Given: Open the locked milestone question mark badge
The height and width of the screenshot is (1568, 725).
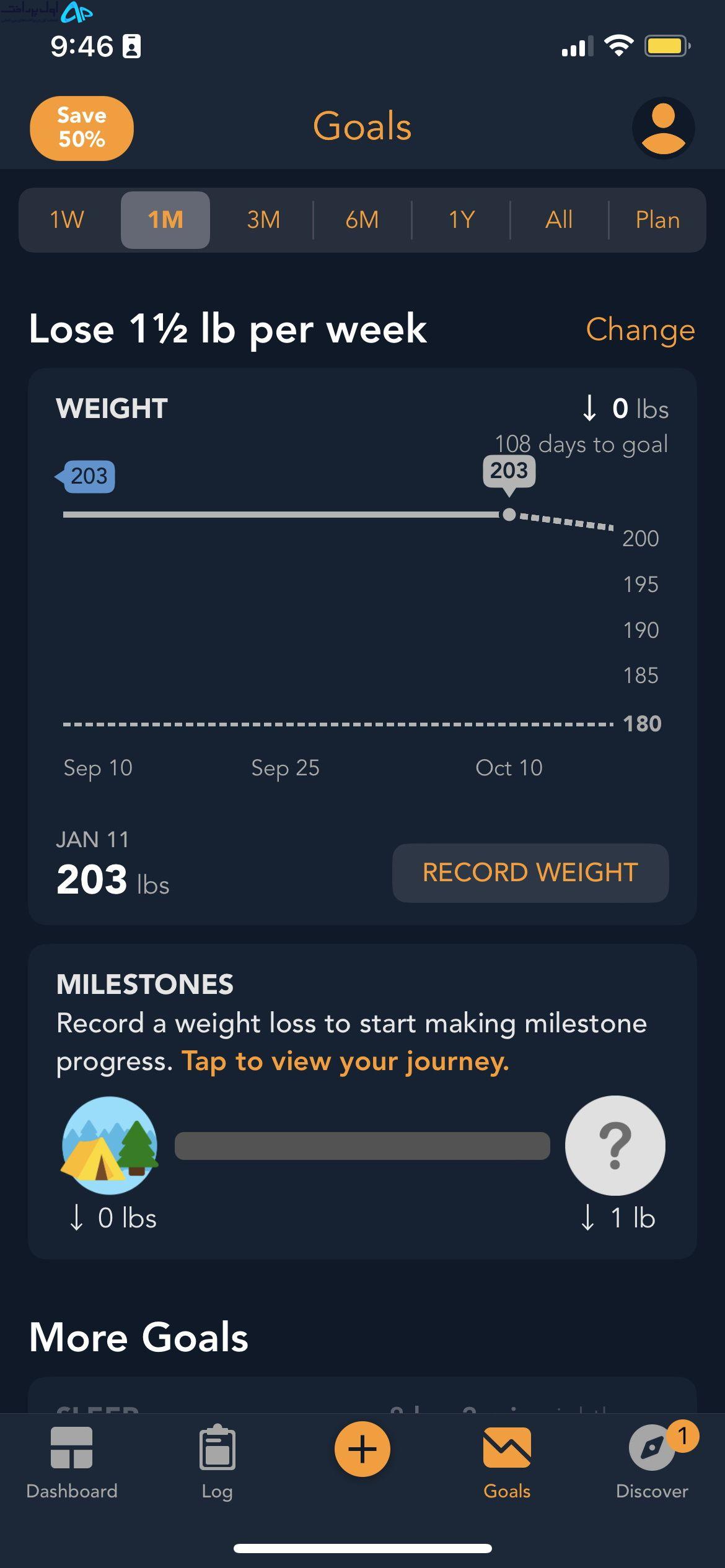Looking at the screenshot, I should [615, 1145].
